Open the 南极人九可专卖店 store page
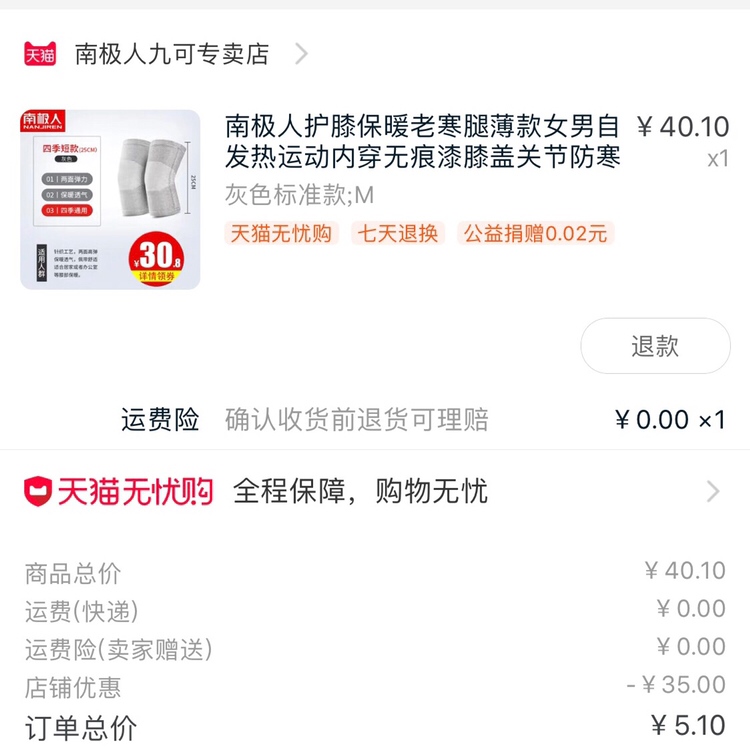Screen dimensions: 750x750 pos(172,54)
